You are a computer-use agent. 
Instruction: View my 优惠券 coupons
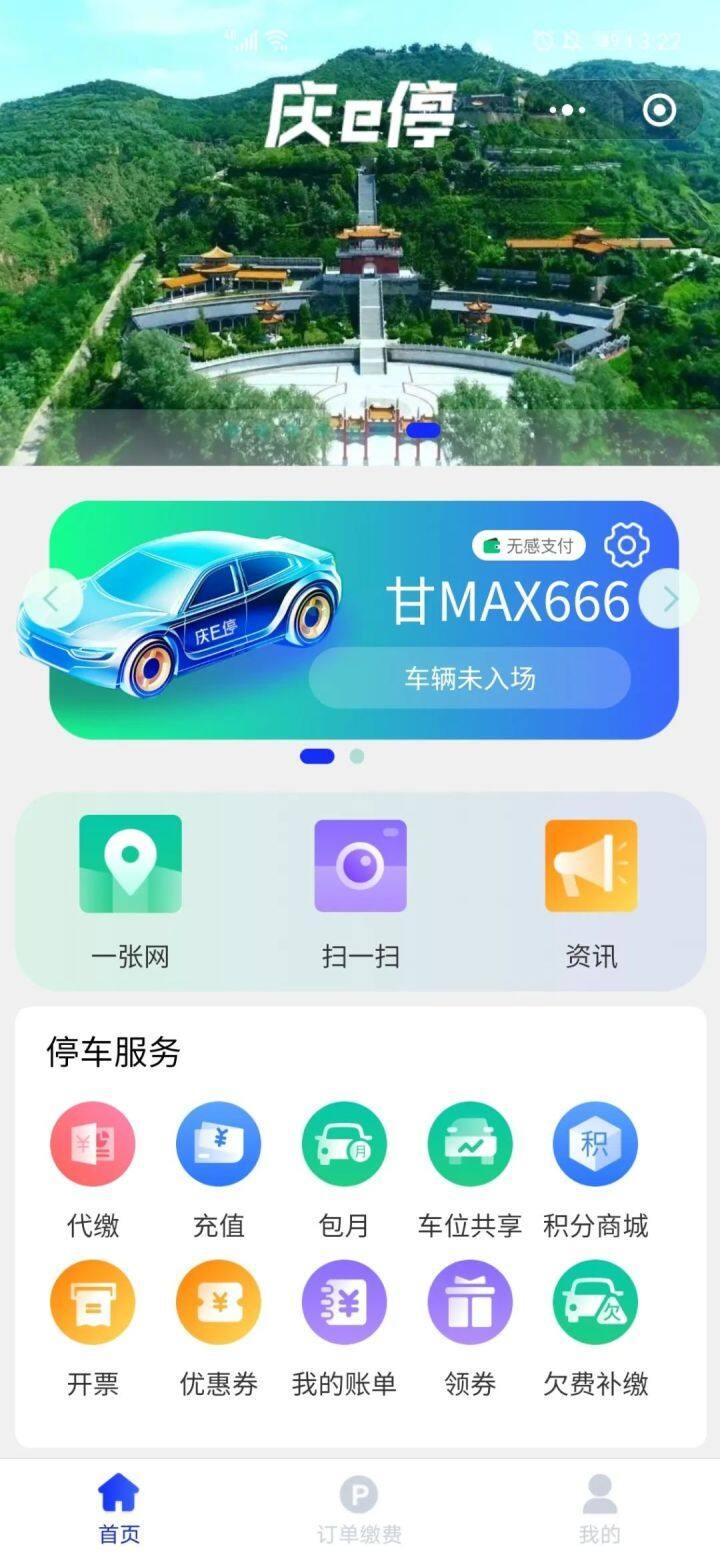218,1303
